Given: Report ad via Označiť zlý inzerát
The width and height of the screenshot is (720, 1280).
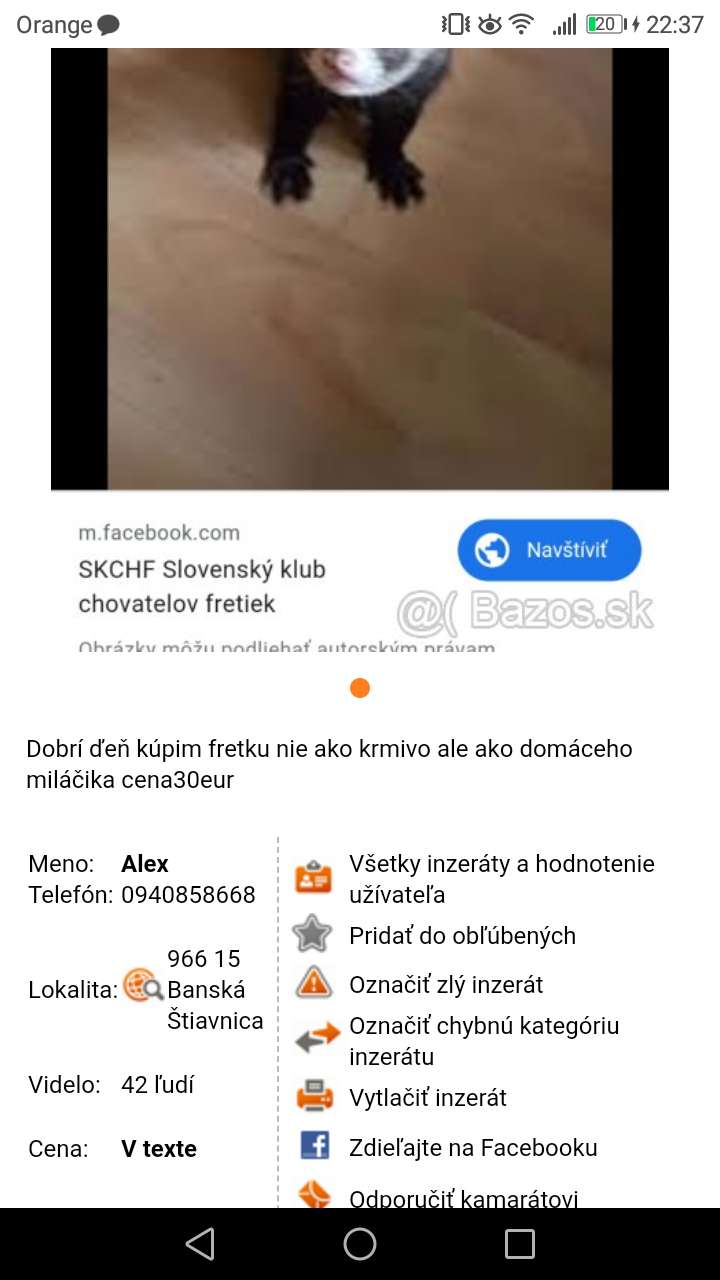Looking at the screenshot, I should 445,985.
